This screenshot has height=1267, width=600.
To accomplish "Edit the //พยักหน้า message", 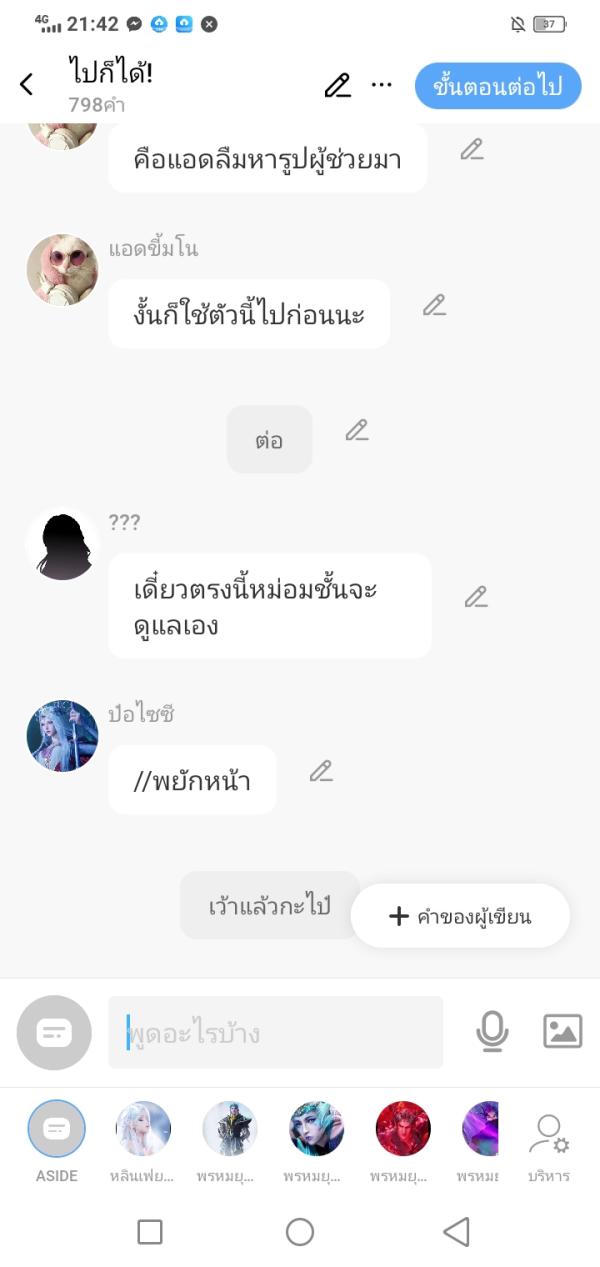I will pyautogui.click(x=321, y=771).
